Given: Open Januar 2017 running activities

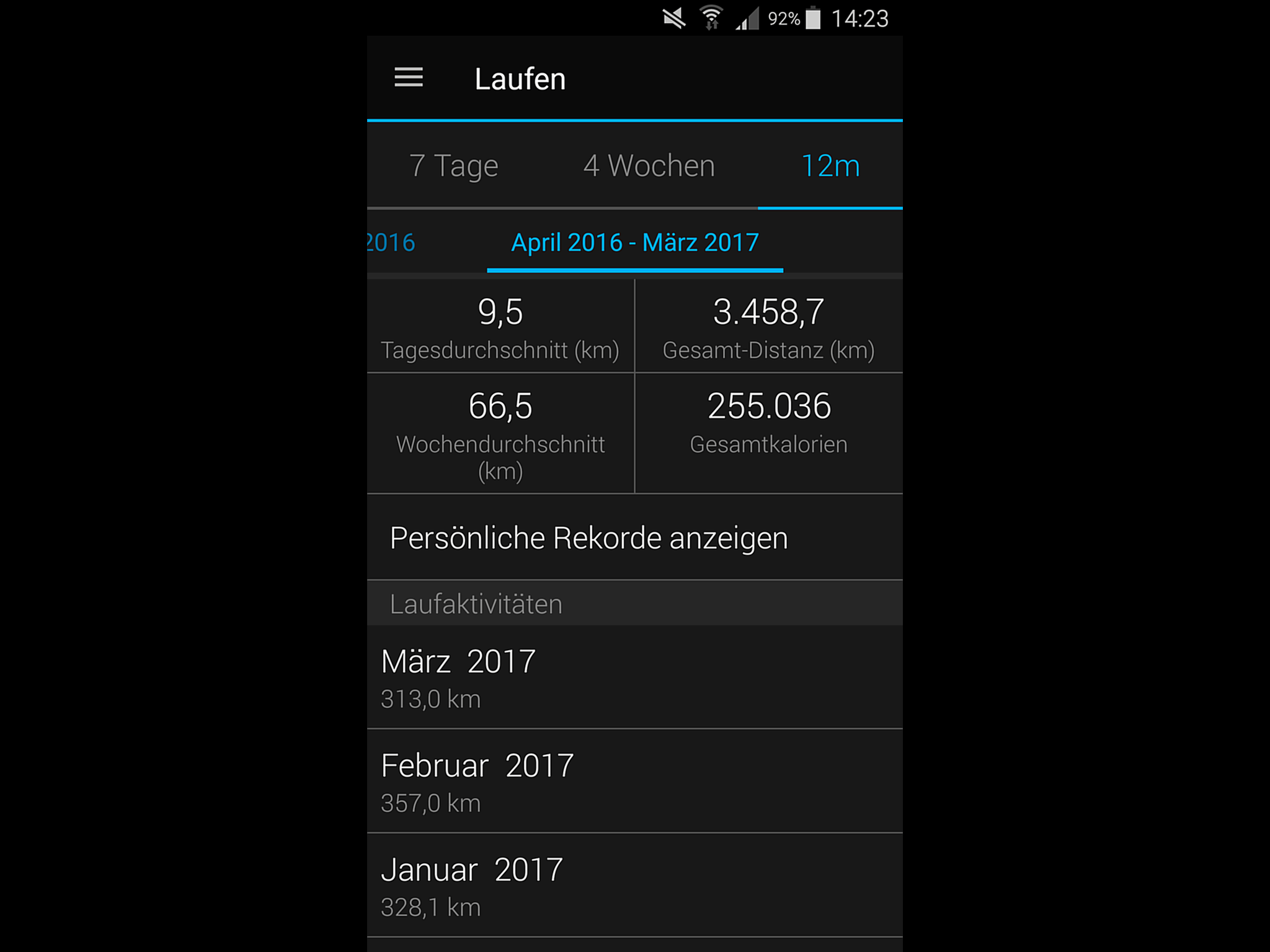Looking at the screenshot, I should point(634,886).
